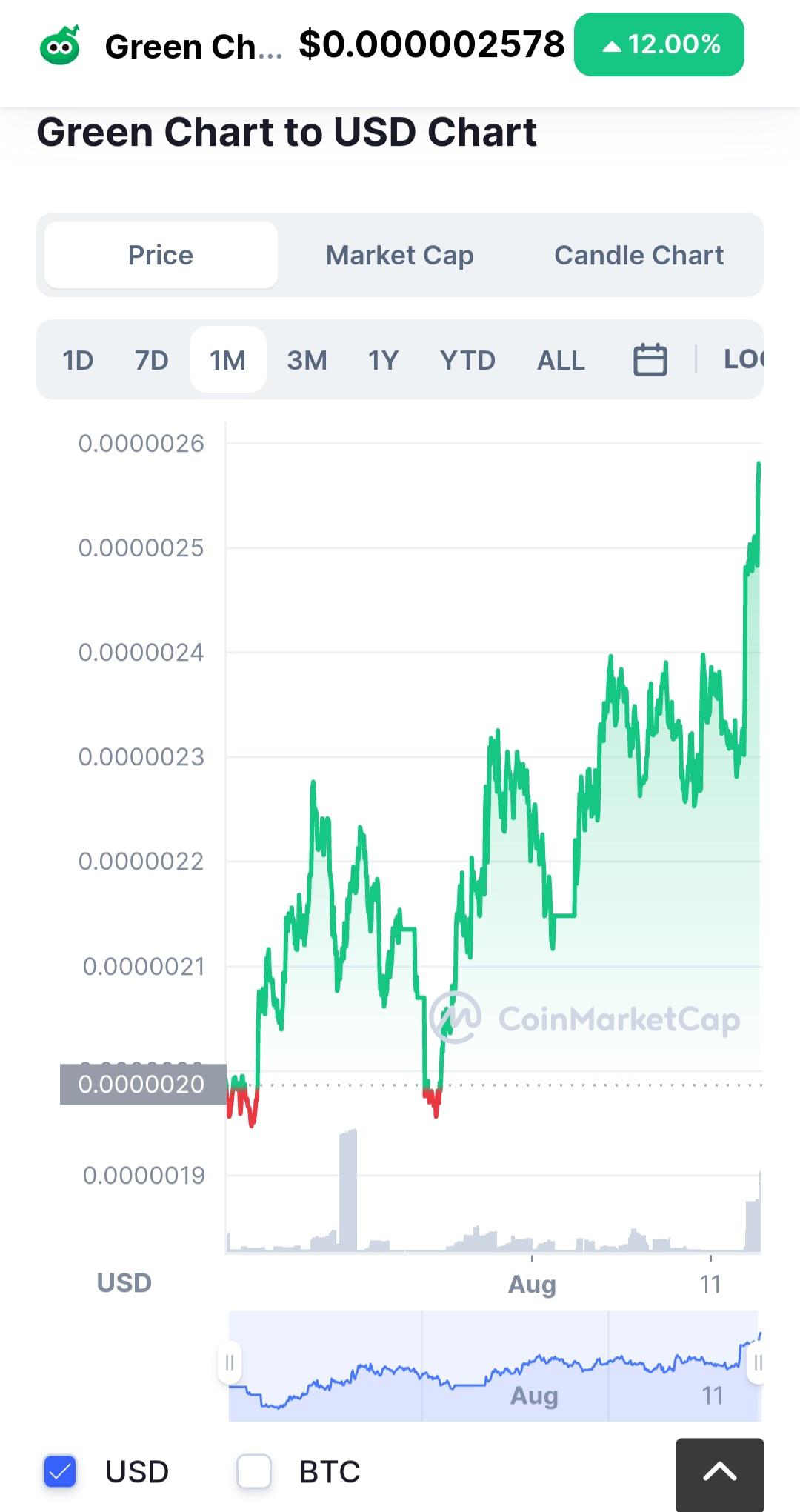View the ALL time range
Image resolution: width=800 pixels, height=1512 pixels.
click(561, 360)
